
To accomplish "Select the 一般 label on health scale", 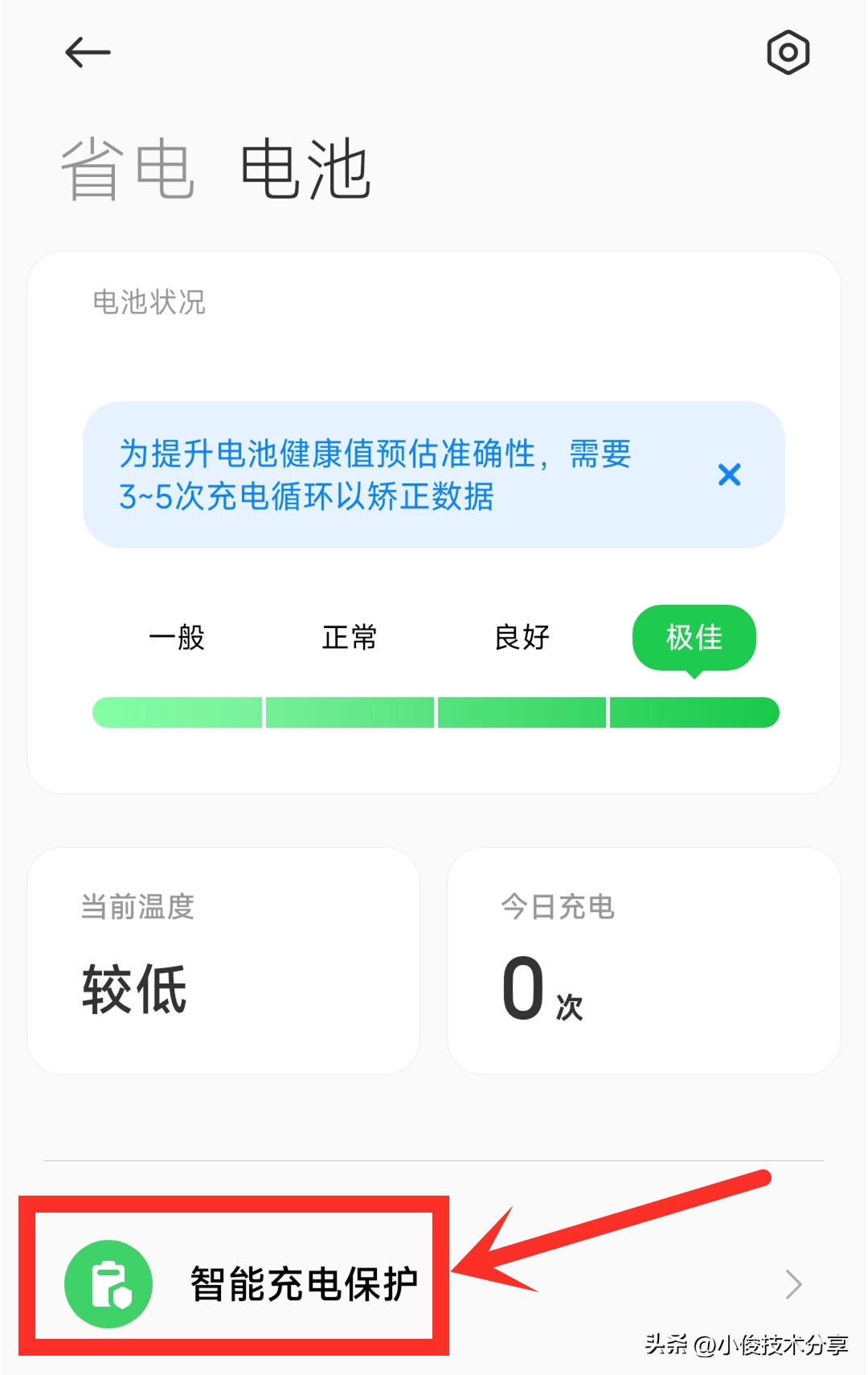I will [178, 637].
